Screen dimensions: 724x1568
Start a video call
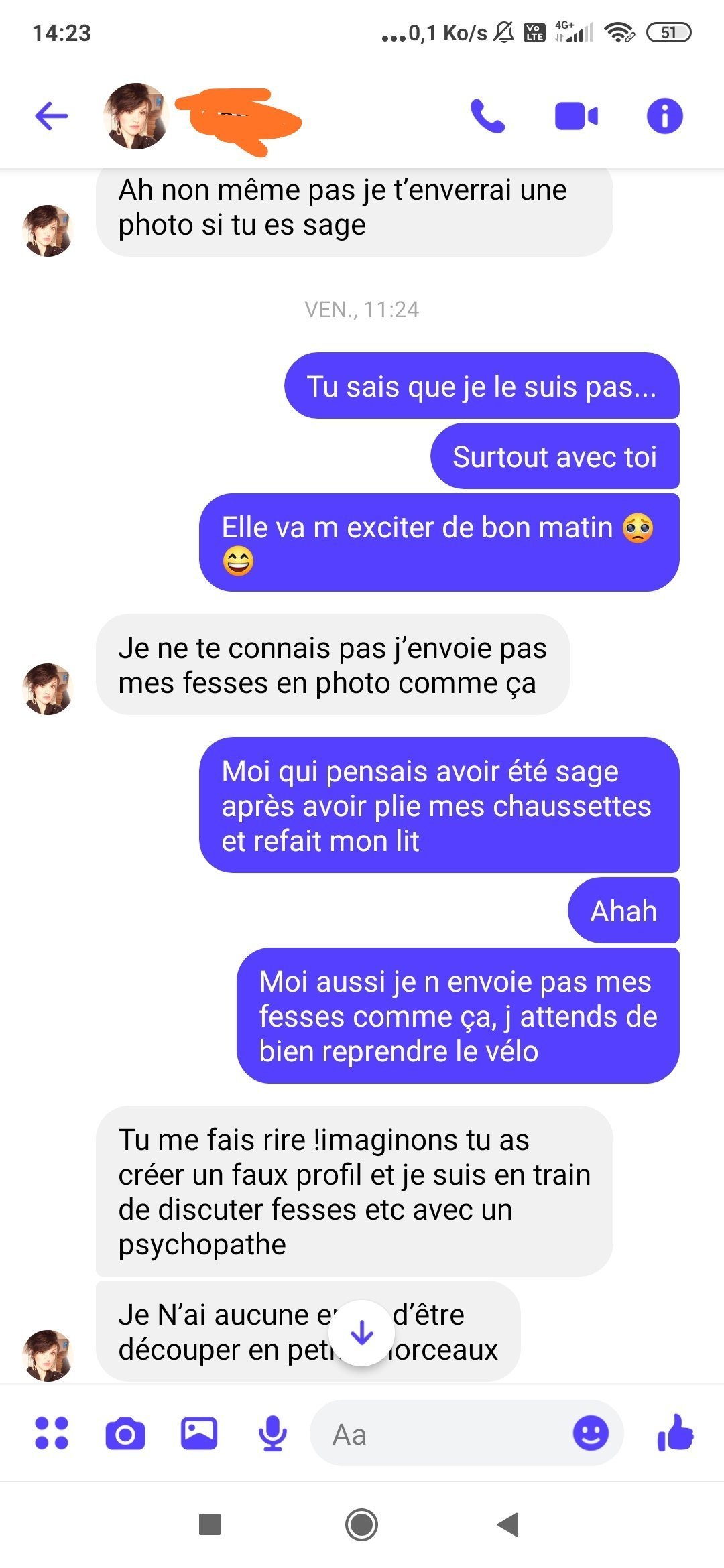(577, 116)
